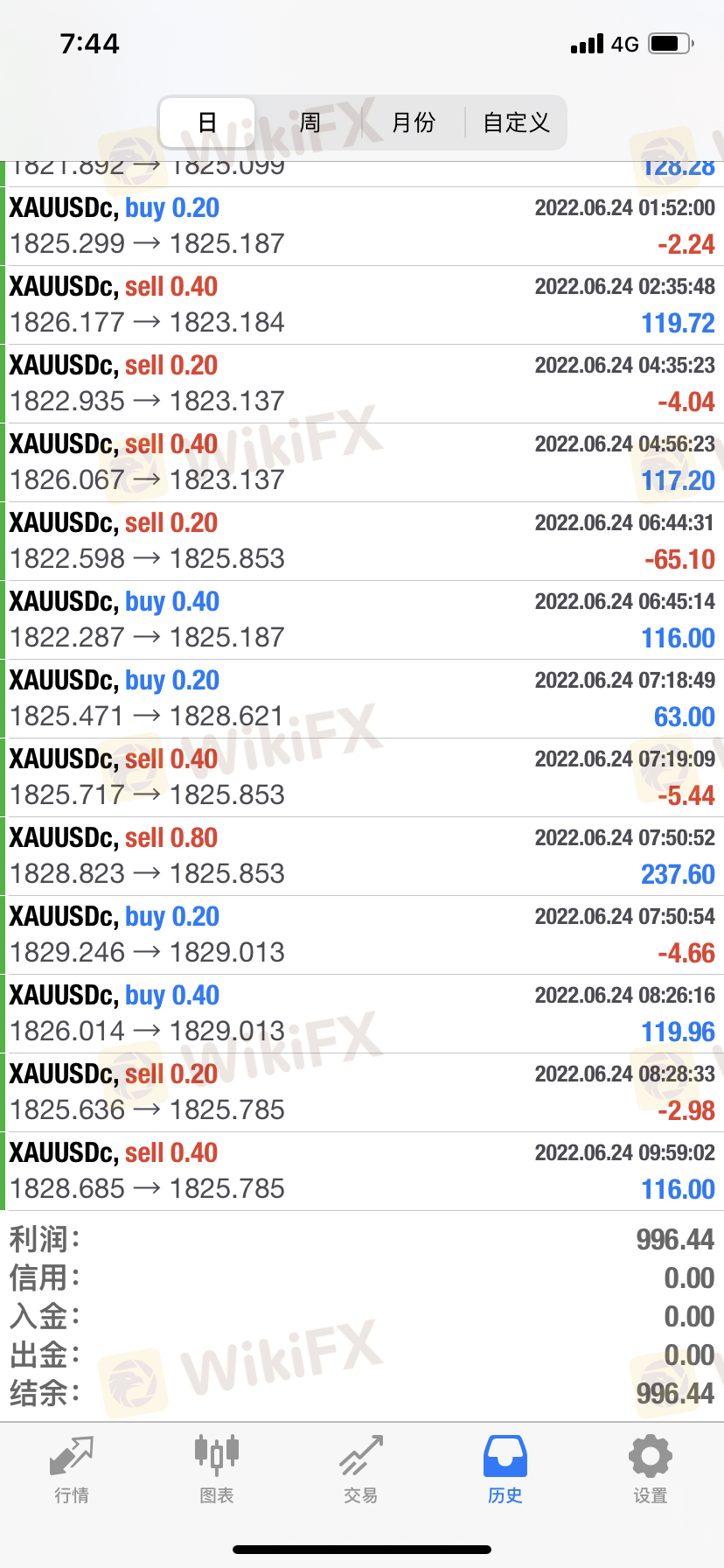The image size is (724, 1568).
Task: View the sell 0.20 trade at 06:44:31
Action: point(362,542)
